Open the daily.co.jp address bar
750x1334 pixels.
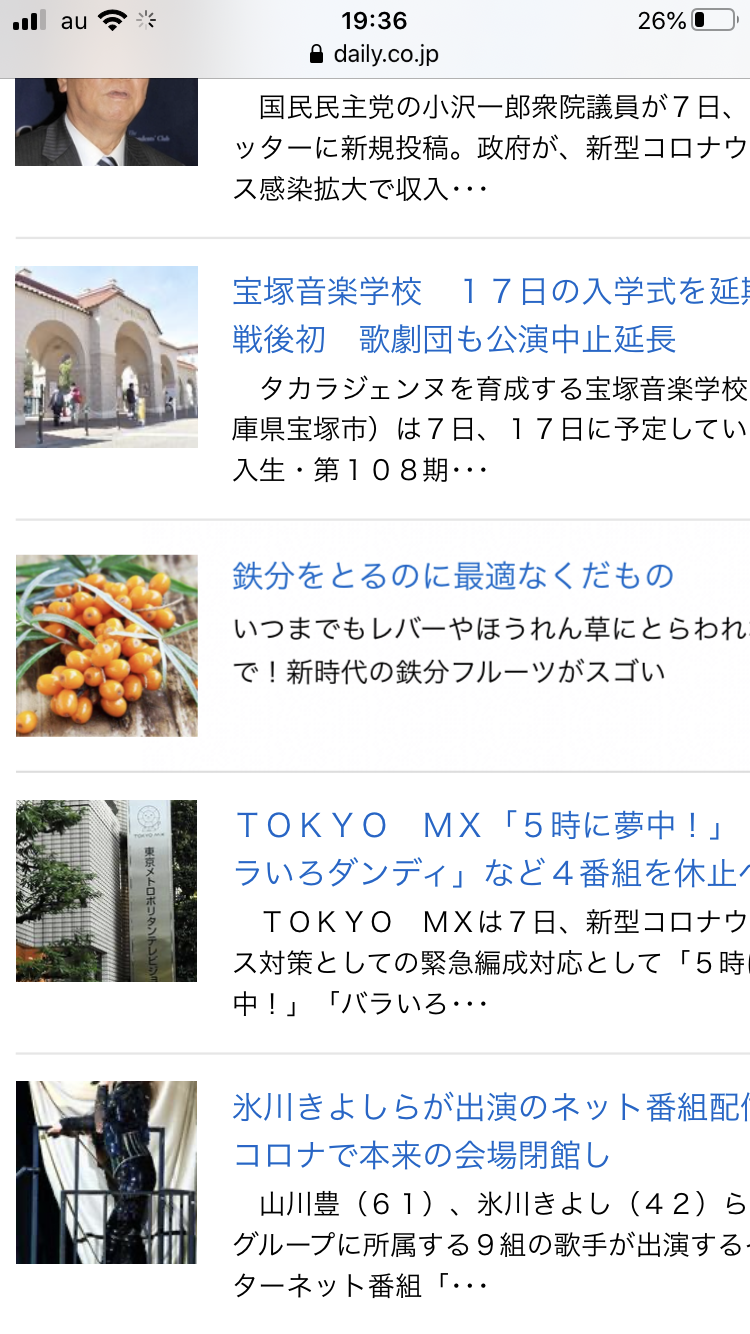375,54
